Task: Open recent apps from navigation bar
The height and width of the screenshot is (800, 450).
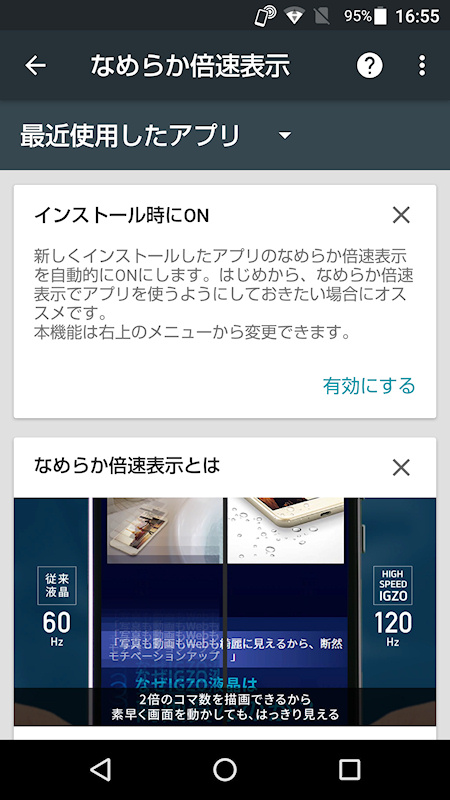Action: pyautogui.click(x=350, y=769)
